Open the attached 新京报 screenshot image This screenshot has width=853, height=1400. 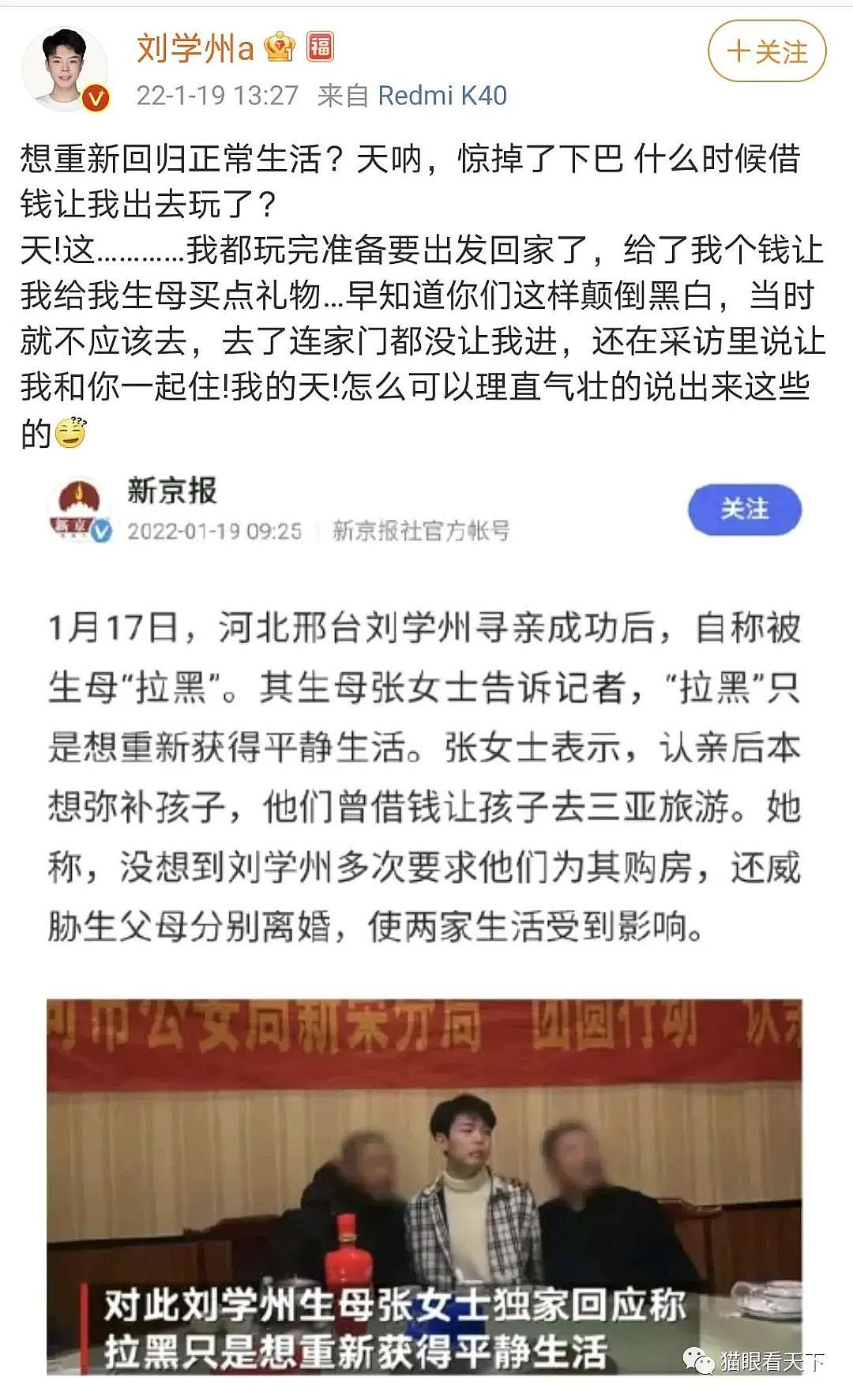(425, 924)
